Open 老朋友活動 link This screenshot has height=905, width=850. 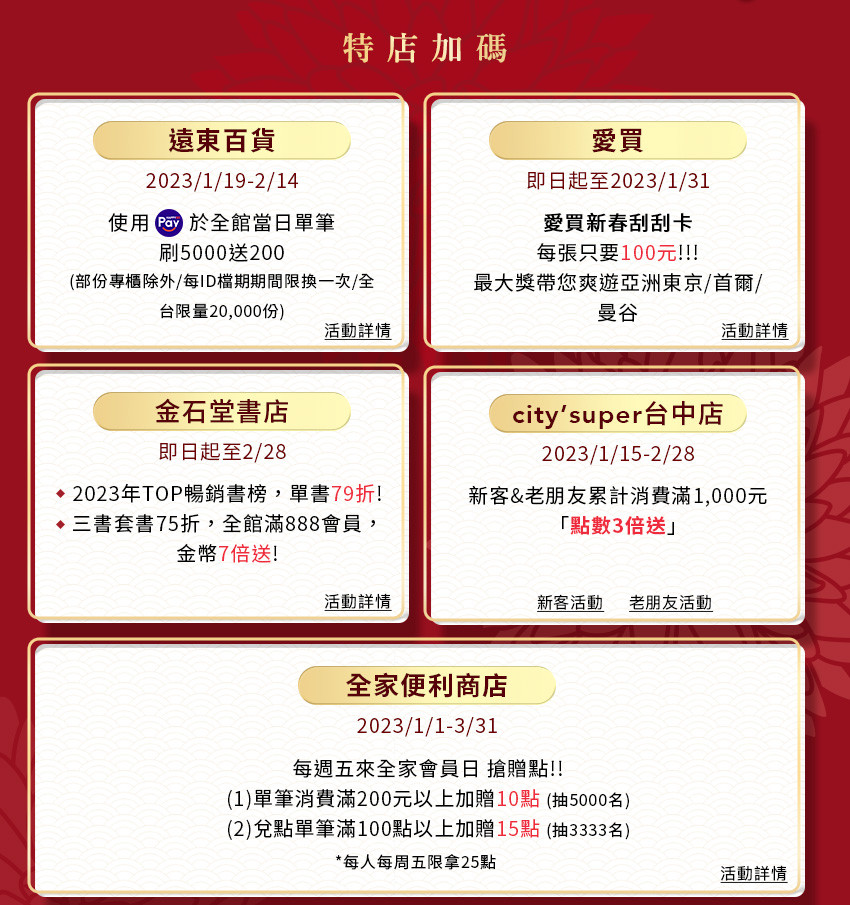point(670,603)
